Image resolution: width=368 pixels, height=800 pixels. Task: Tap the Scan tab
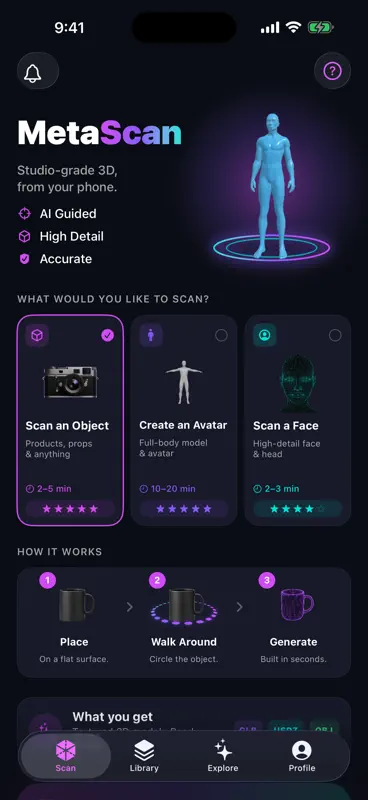pyautogui.click(x=65, y=756)
